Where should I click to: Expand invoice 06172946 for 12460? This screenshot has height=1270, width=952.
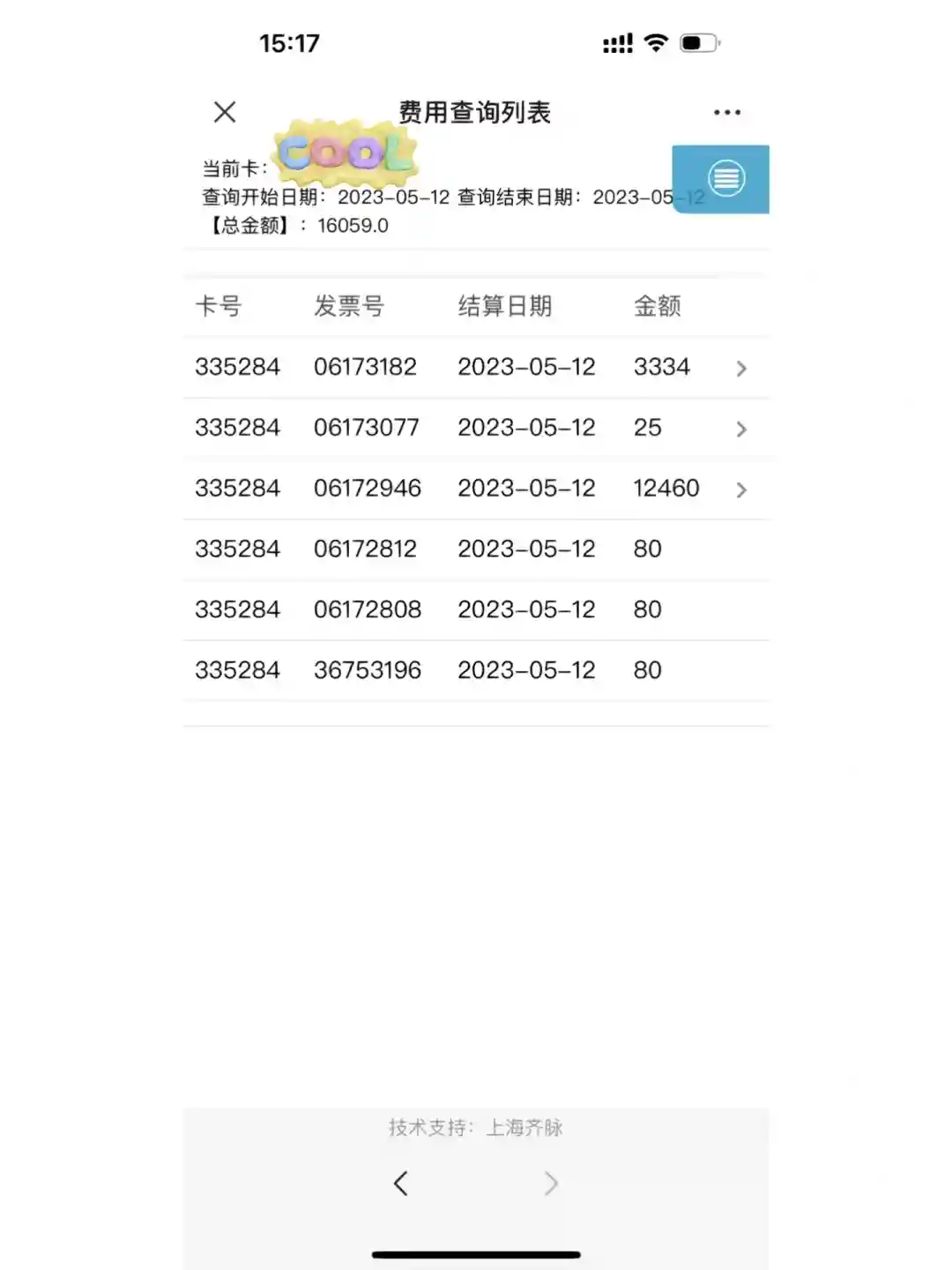tap(740, 490)
